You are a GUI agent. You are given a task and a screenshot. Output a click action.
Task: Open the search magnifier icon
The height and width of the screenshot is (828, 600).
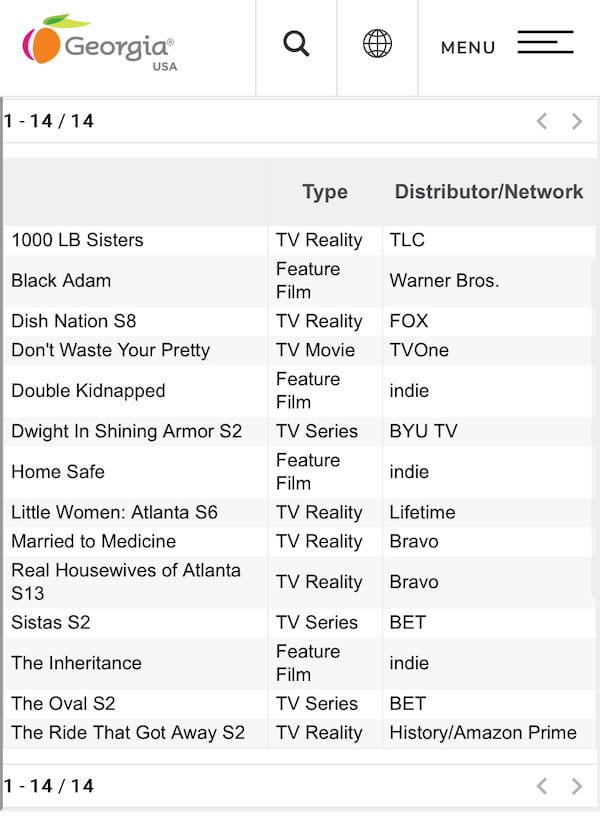tap(296, 44)
